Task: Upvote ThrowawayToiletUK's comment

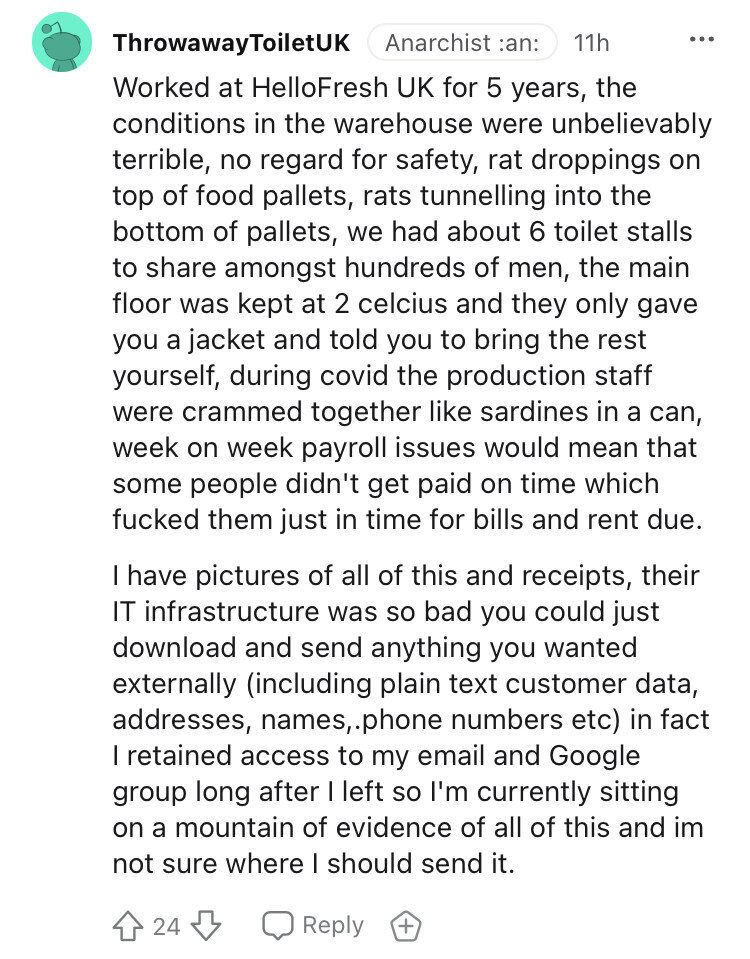Action: [x=129, y=926]
